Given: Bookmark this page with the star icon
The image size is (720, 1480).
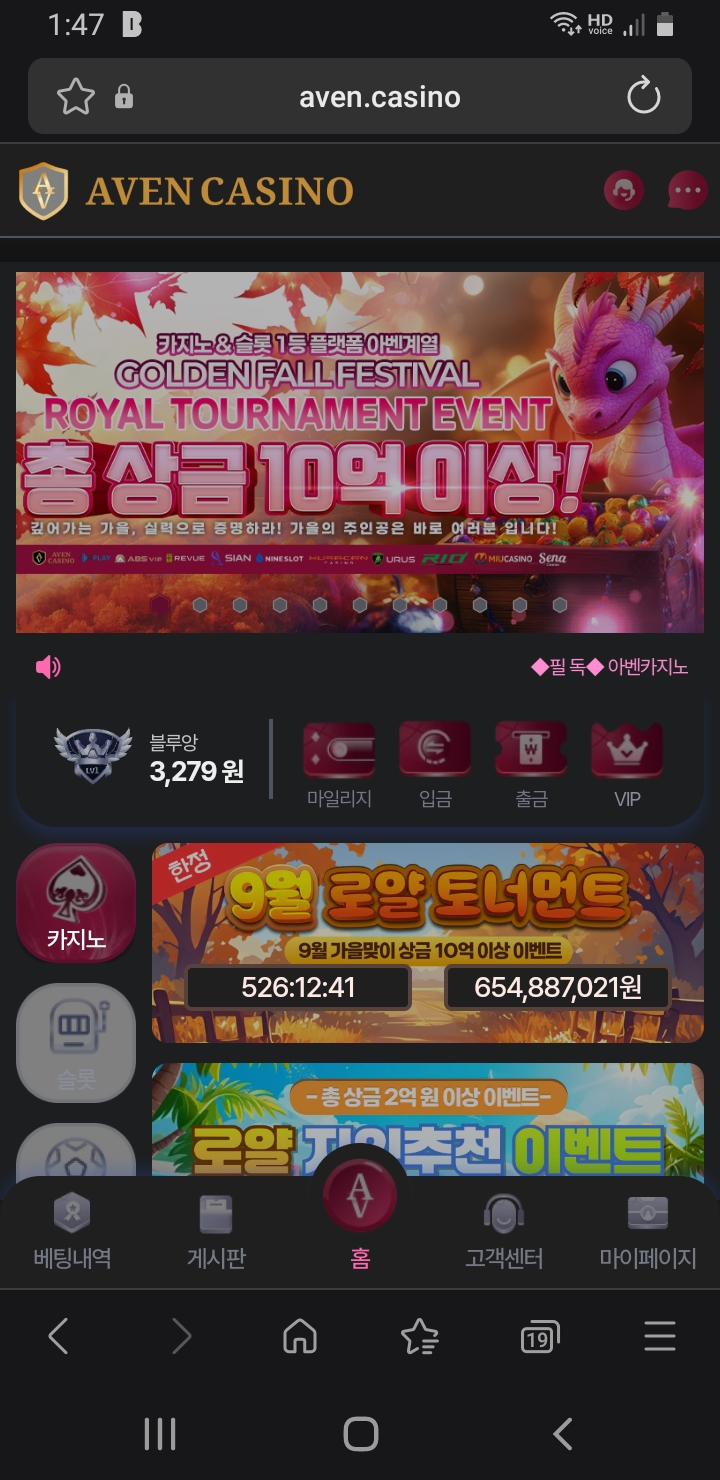Looking at the screenshot, I should (76, 97).
